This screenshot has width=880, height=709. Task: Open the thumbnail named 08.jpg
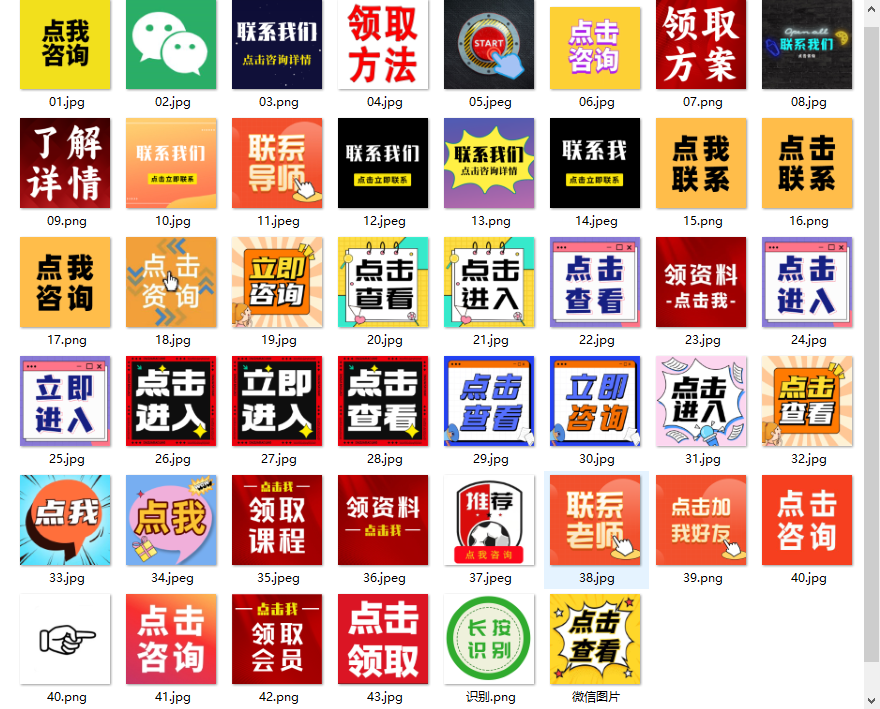click(807, 45)
